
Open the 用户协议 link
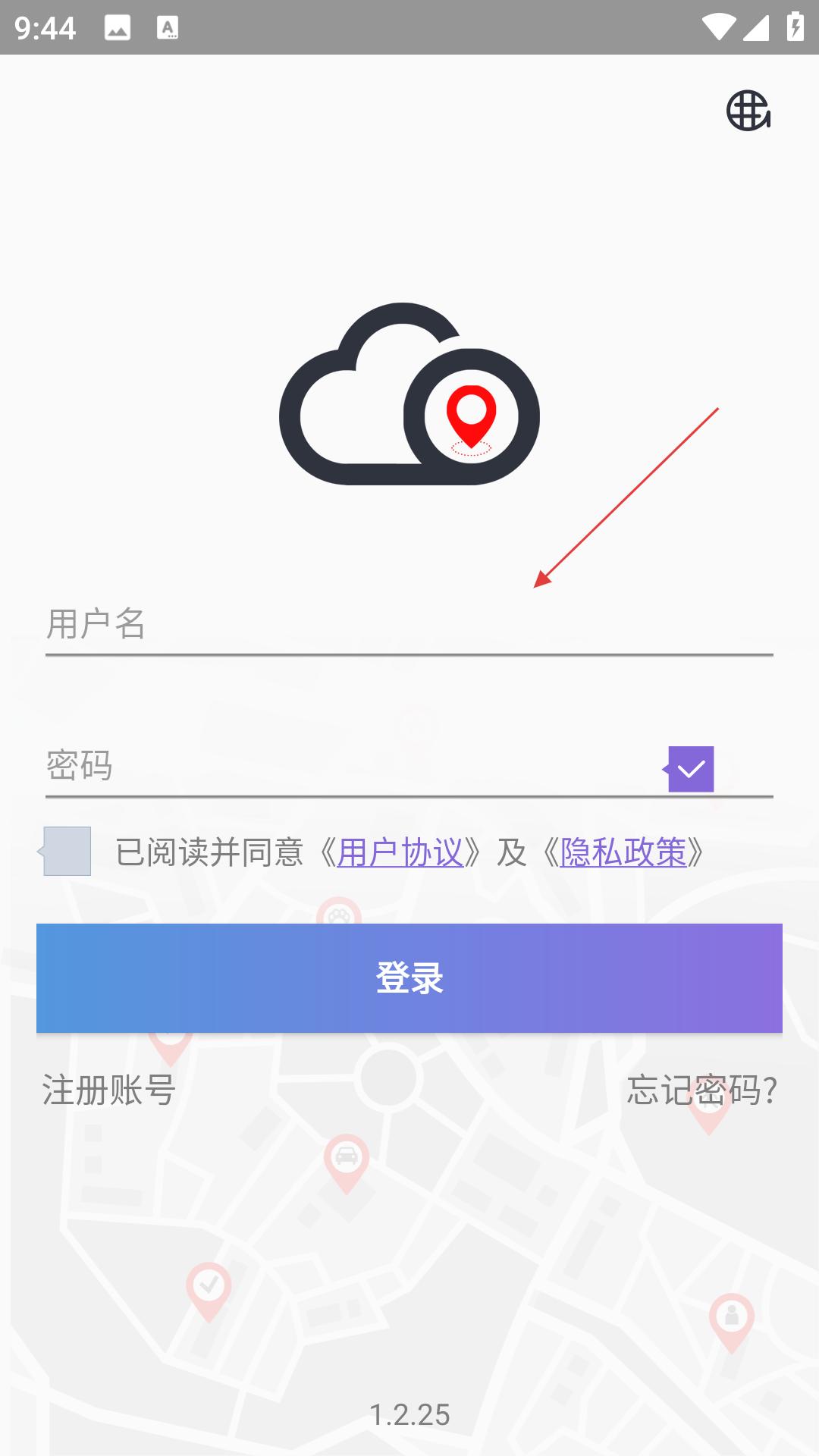click(400, 852)
